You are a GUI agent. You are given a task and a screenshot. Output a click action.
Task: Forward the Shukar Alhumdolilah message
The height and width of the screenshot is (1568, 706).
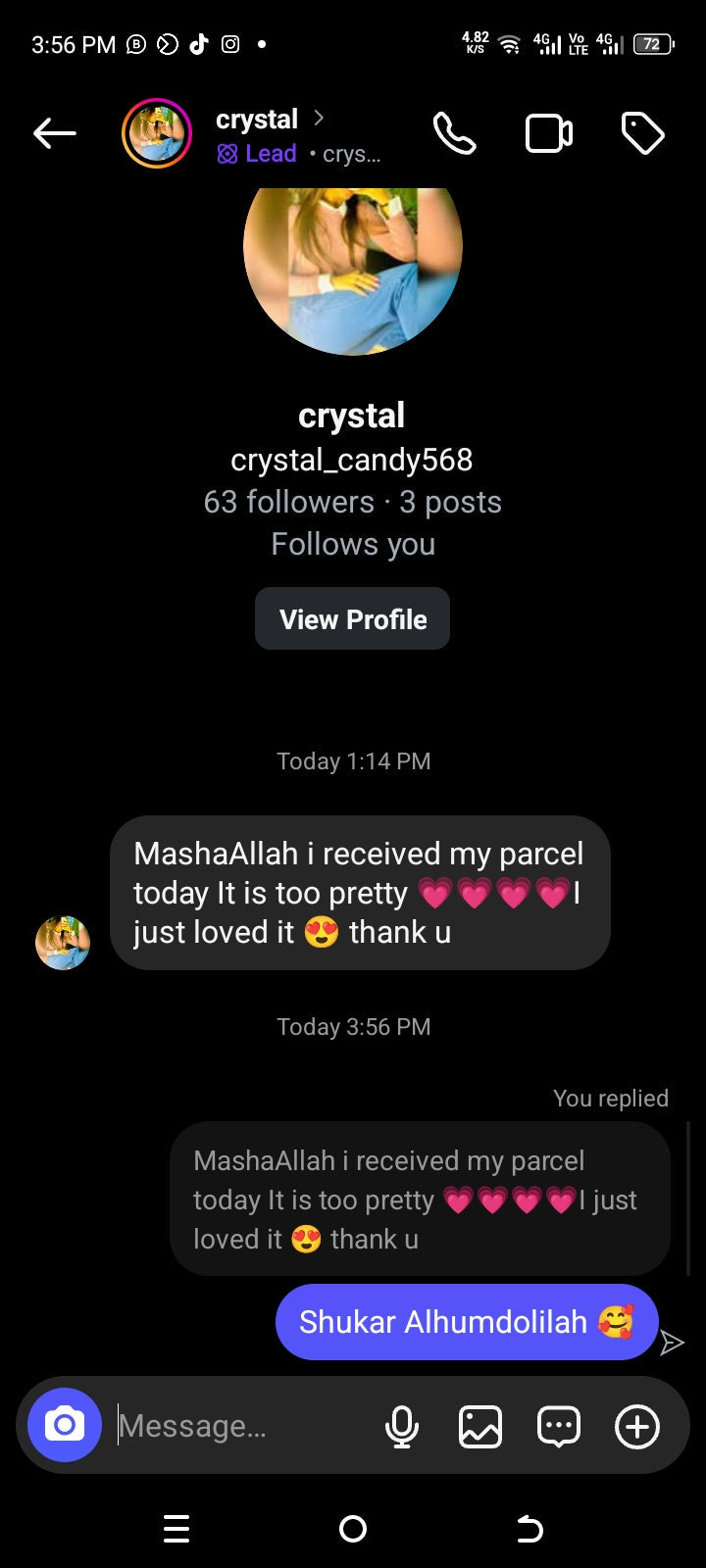coord(672,1343)
